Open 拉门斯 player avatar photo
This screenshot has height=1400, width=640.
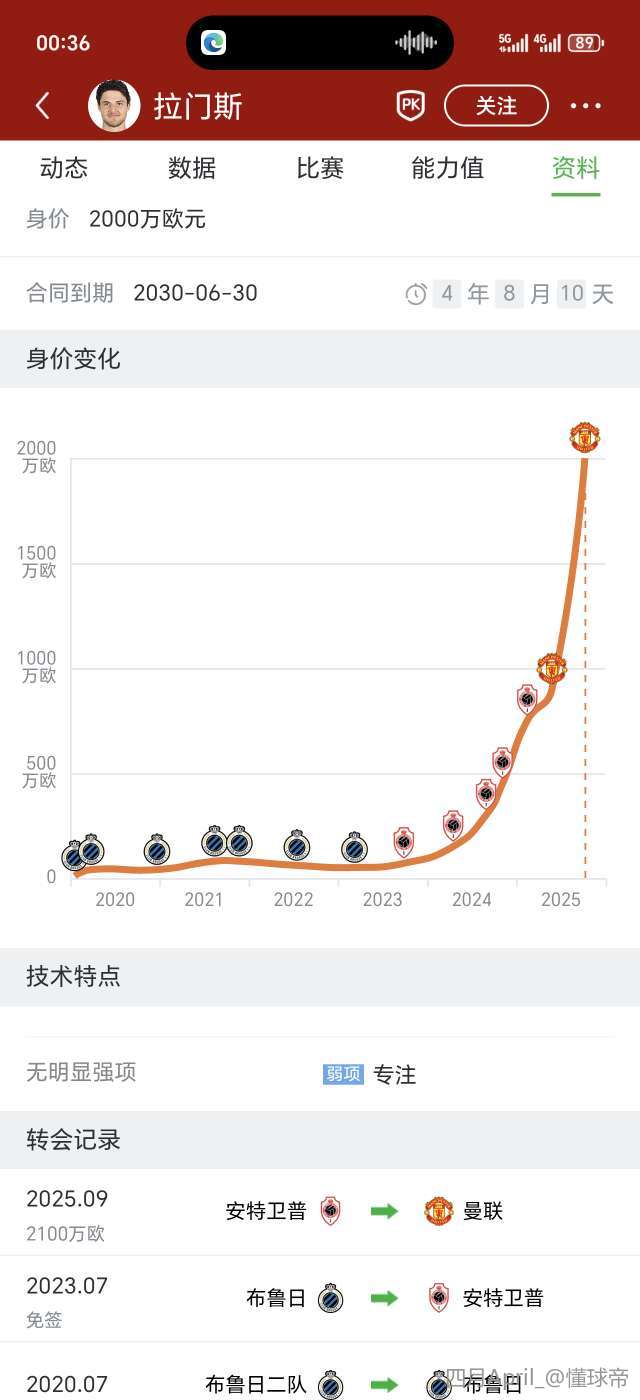[114, 106]
